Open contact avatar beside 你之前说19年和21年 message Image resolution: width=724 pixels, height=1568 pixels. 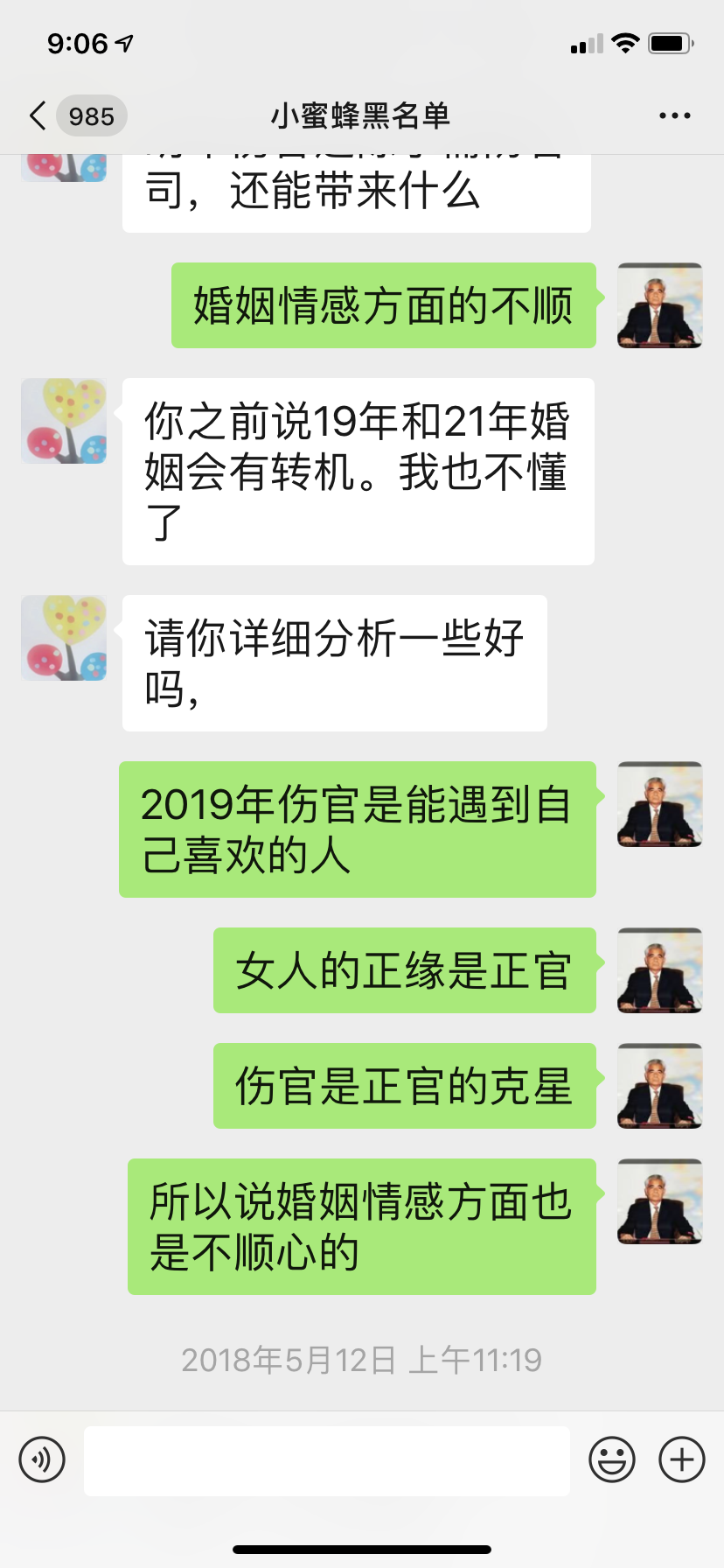point(64,421)
